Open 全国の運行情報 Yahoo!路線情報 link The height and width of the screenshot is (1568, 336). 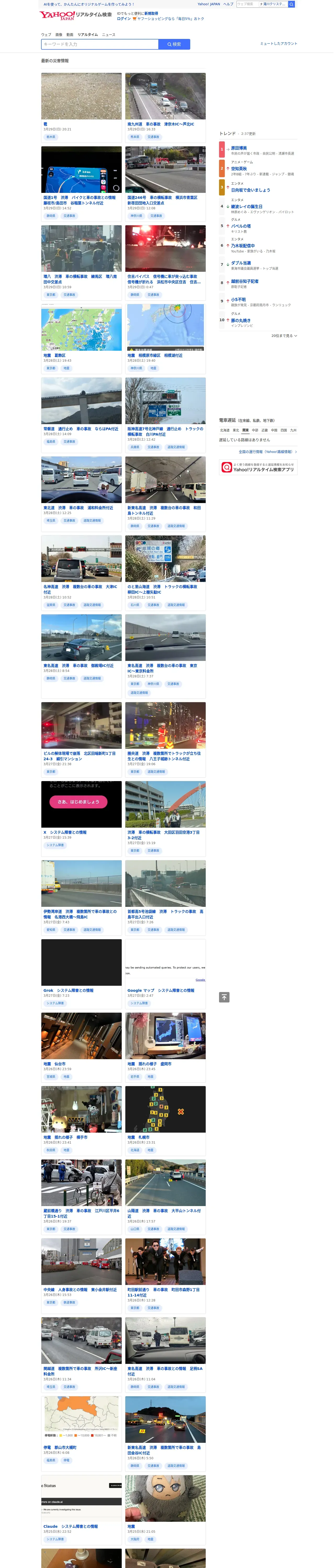point(268,452)
